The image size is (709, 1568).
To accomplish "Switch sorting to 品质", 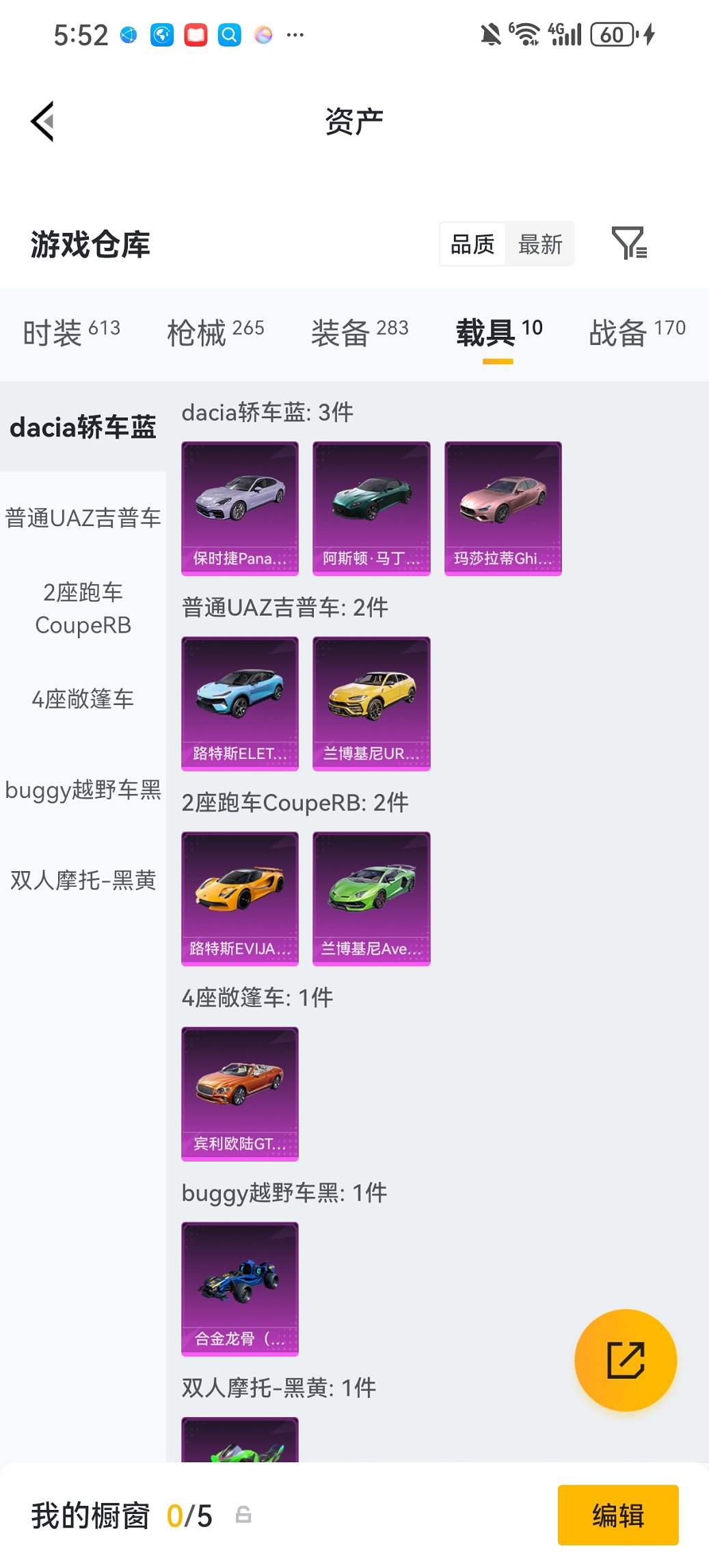I will (472, 244).
